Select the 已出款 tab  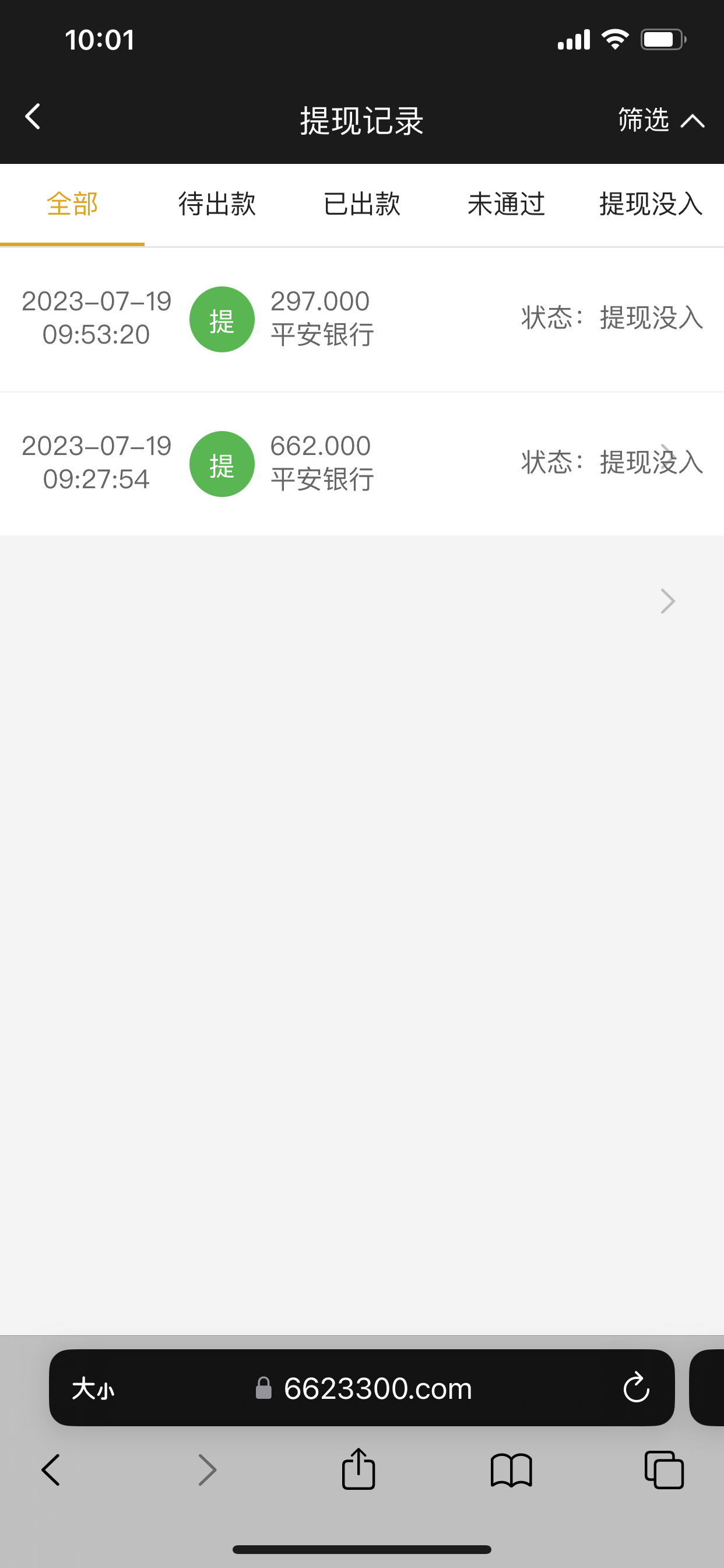tap(361, 205)
